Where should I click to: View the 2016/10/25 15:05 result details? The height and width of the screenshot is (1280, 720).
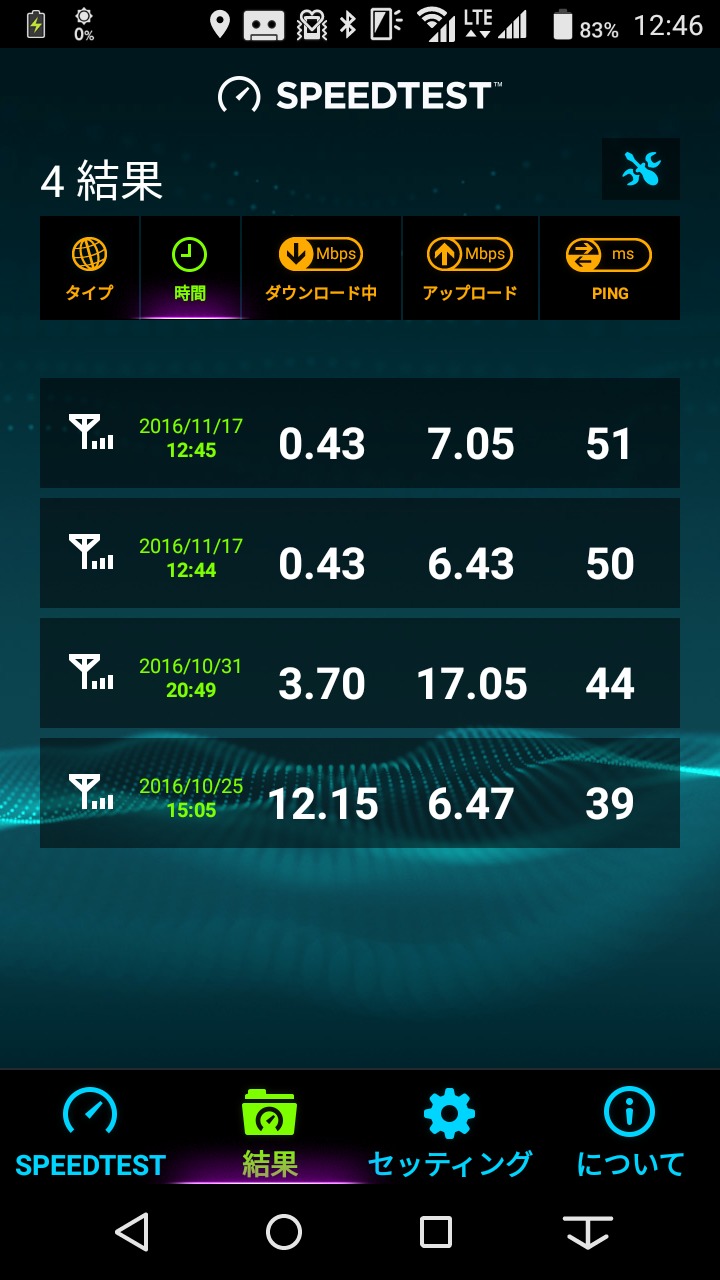[360, 793]
